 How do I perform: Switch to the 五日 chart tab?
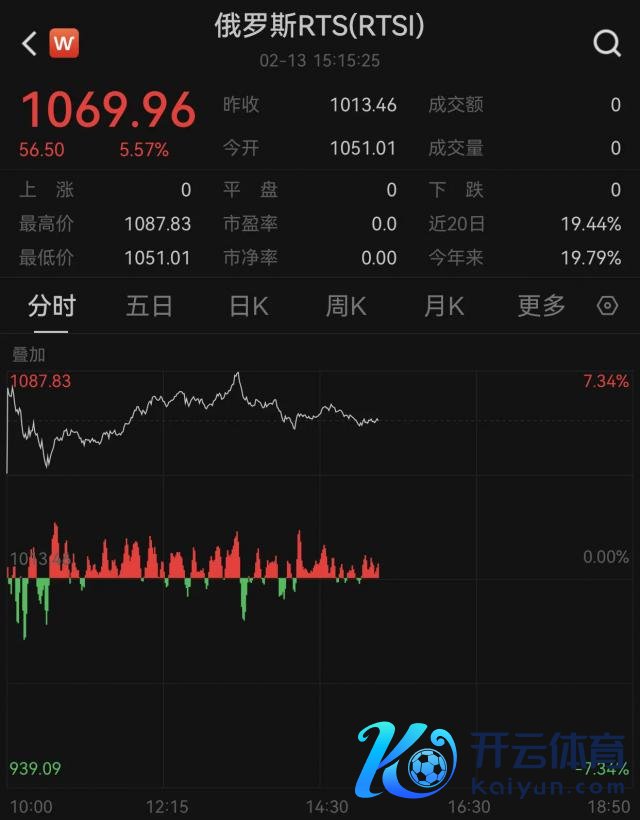pos(150,306)
